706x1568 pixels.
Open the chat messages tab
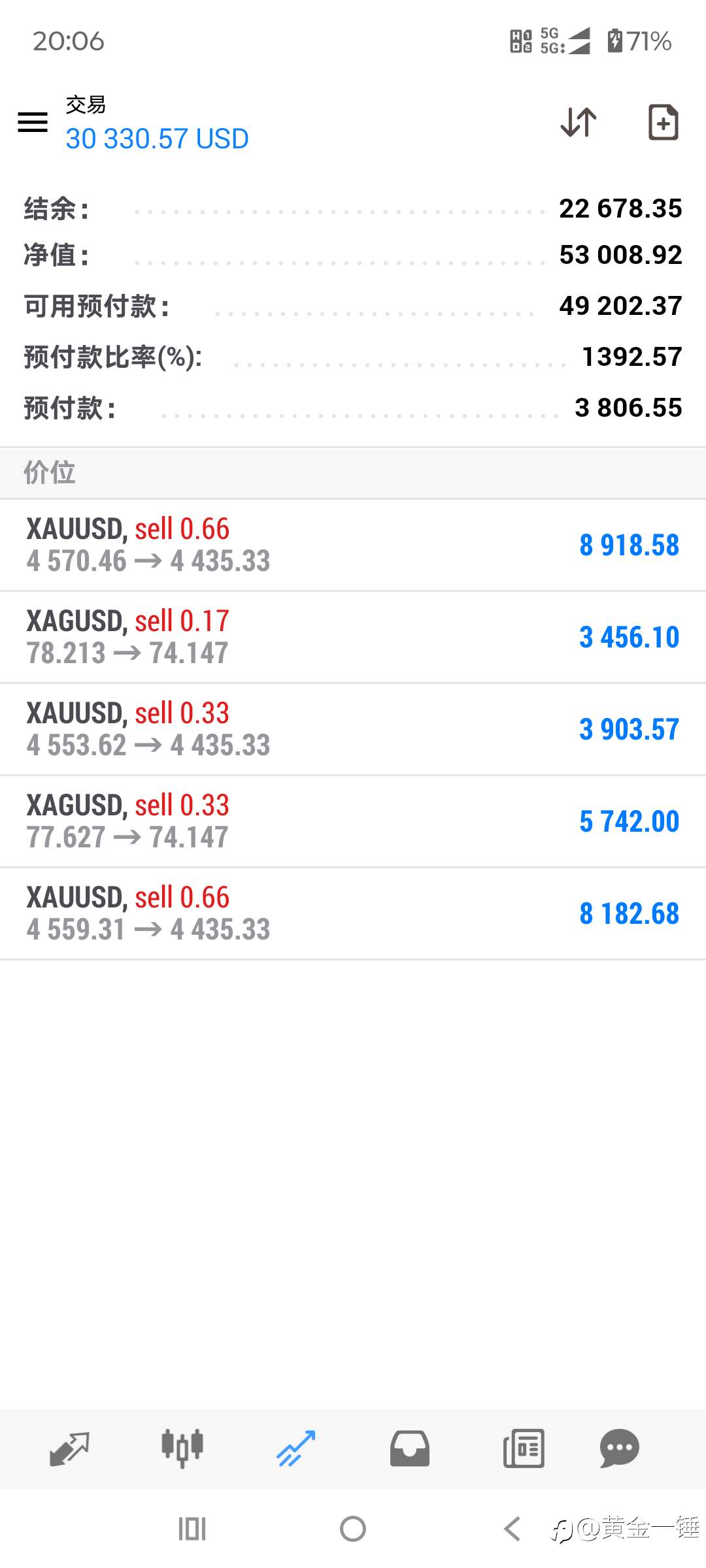point(619,1448)
